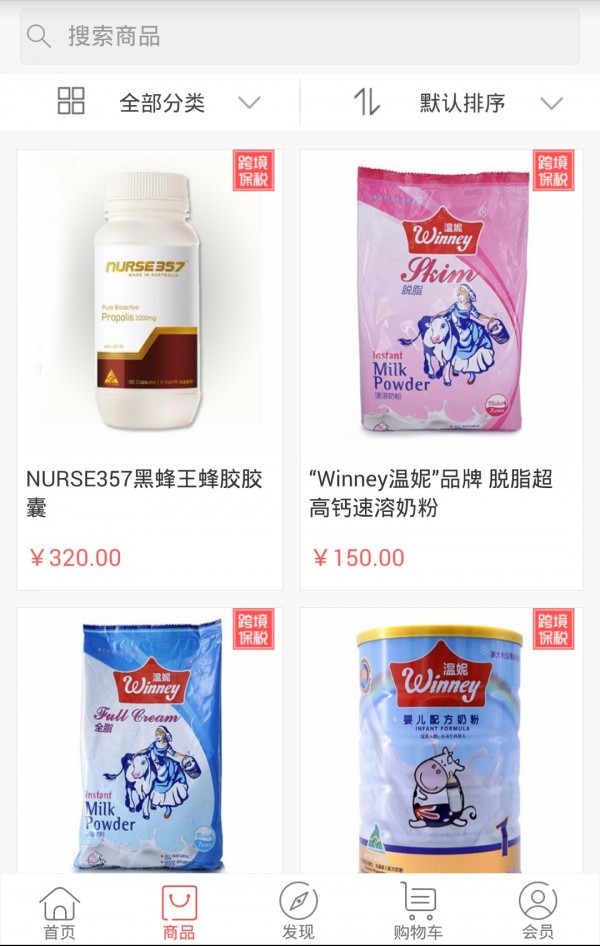Open the Winney Full Cream milk powder card

(x=150, y=740)
